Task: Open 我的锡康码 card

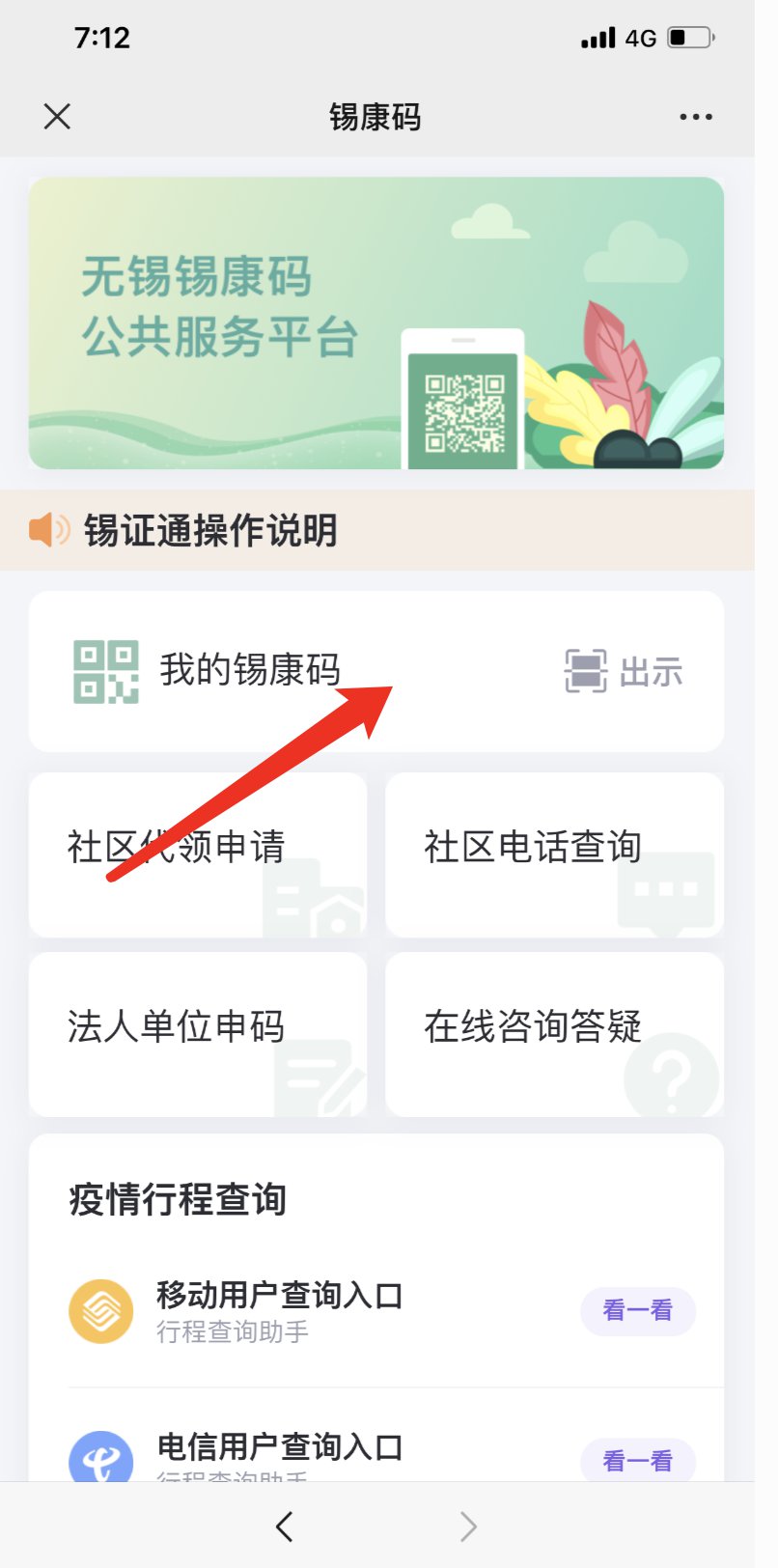Action: pos(249,670)
